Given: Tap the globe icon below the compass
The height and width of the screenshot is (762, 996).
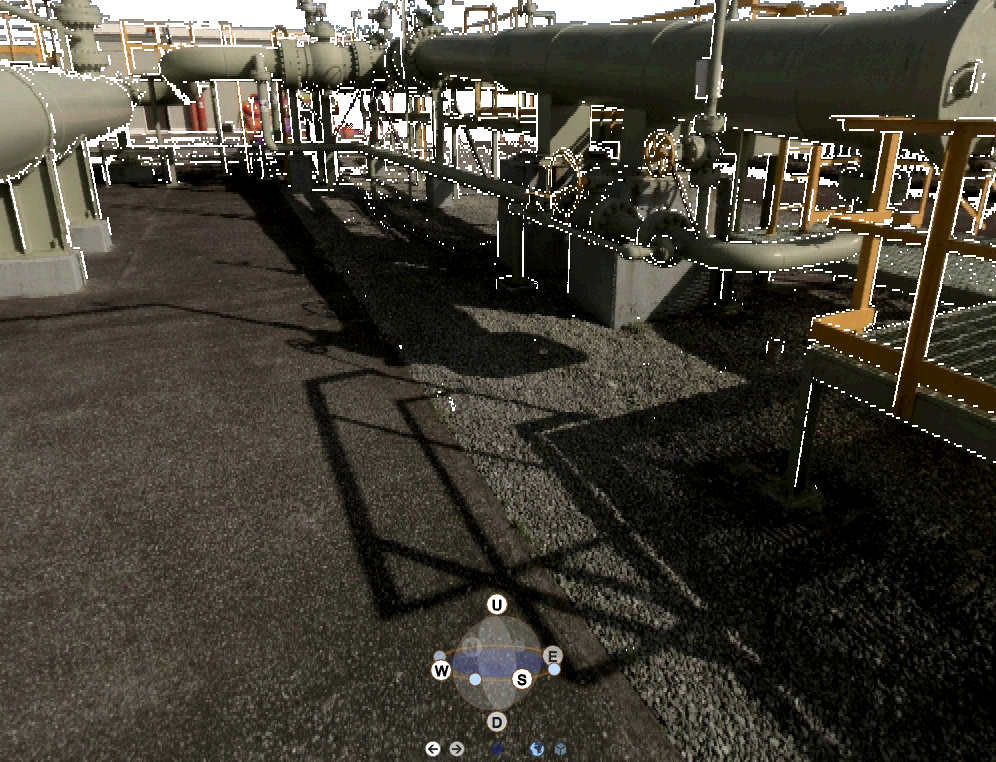Looking at the screenshot, I should 537,749.
